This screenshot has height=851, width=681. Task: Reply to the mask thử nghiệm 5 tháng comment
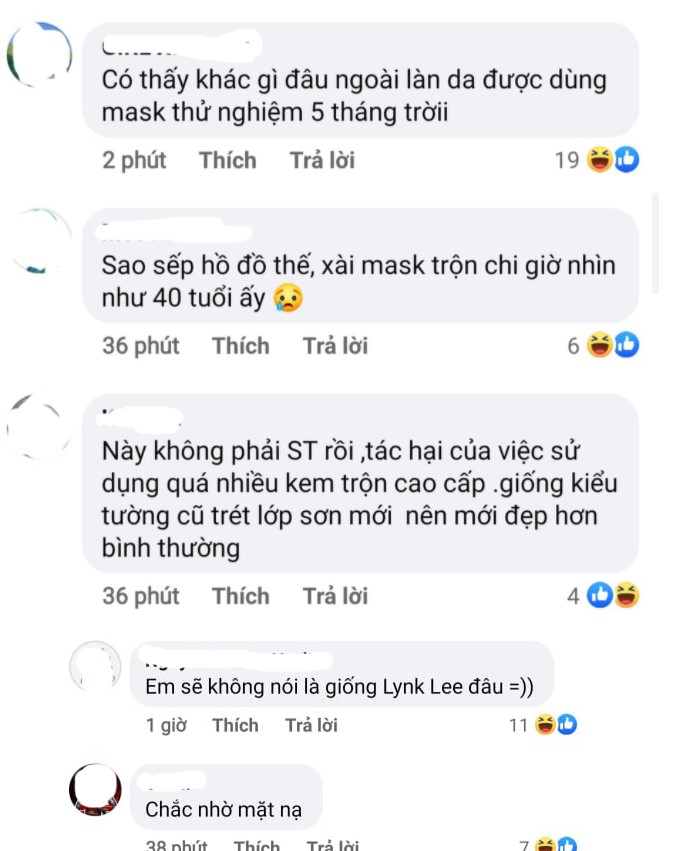(322, 160)
